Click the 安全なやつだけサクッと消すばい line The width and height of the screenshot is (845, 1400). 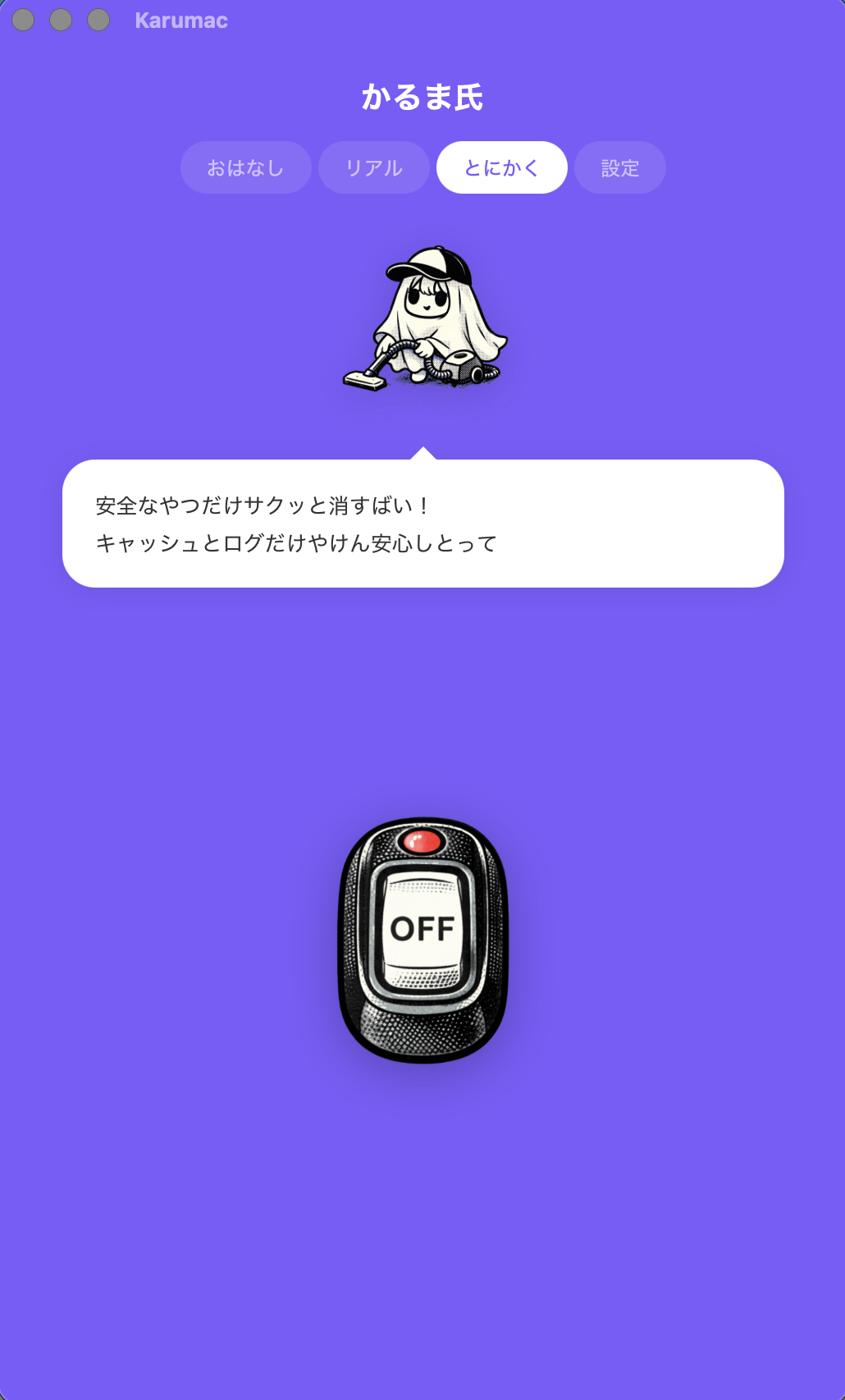point(263,506)
